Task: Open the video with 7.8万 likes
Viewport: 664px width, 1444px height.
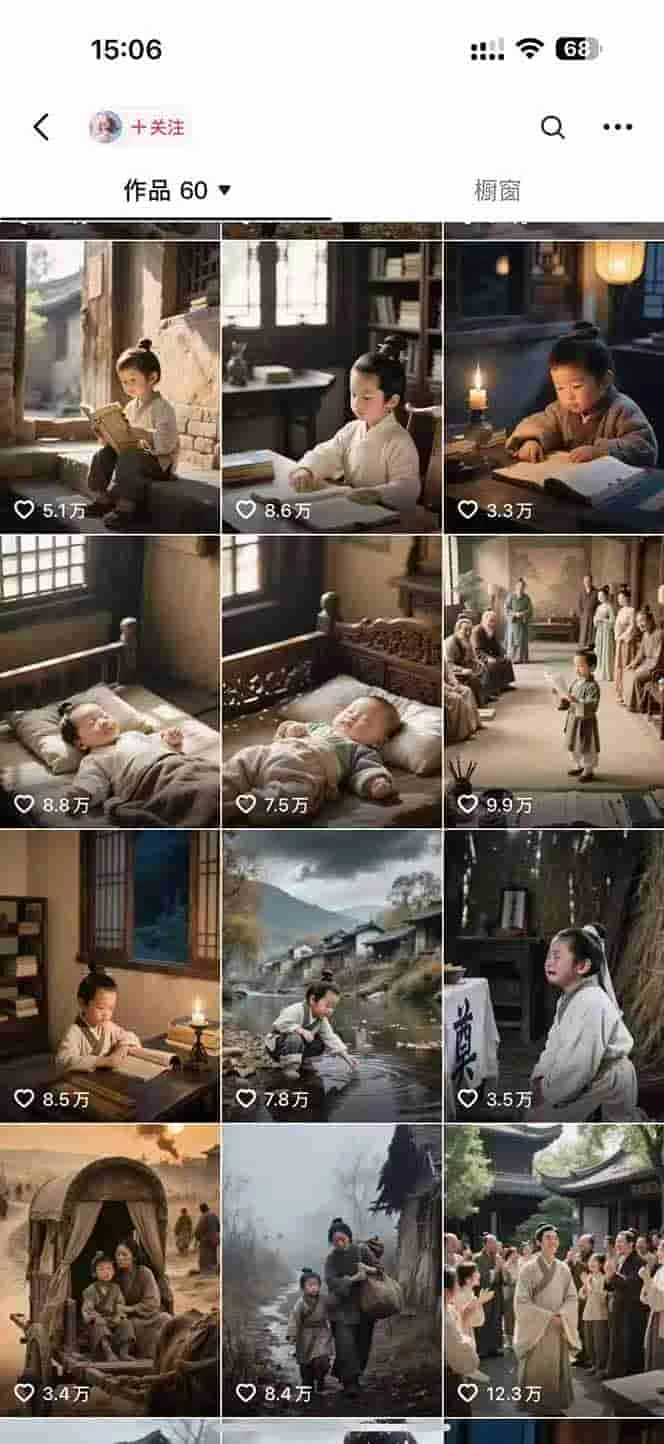Action: pos(331,975)
